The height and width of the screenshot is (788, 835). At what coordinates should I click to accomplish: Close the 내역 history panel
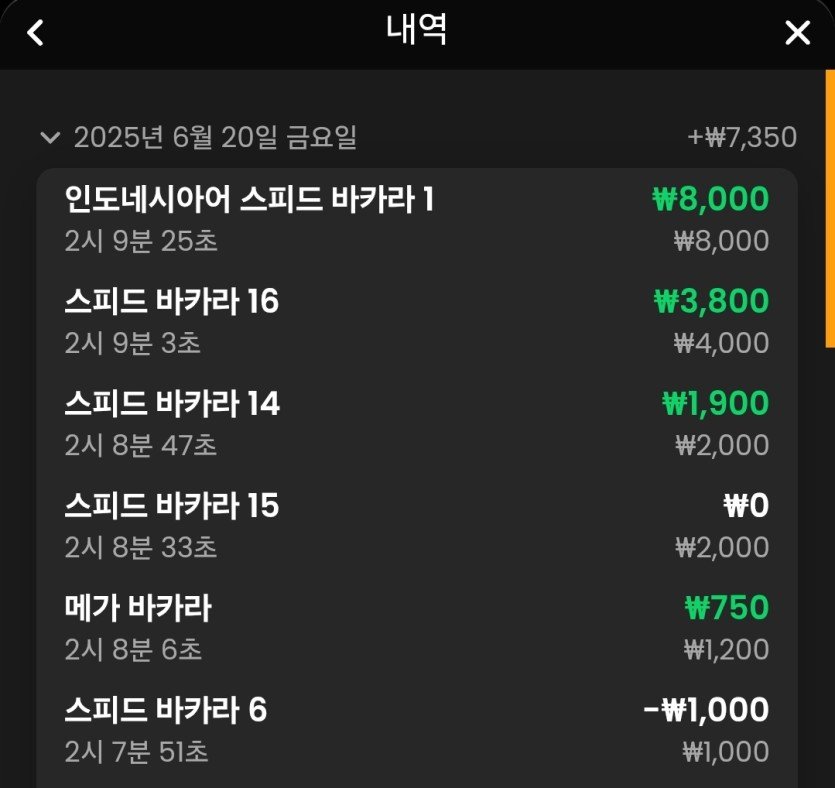[x=797, y=33]
